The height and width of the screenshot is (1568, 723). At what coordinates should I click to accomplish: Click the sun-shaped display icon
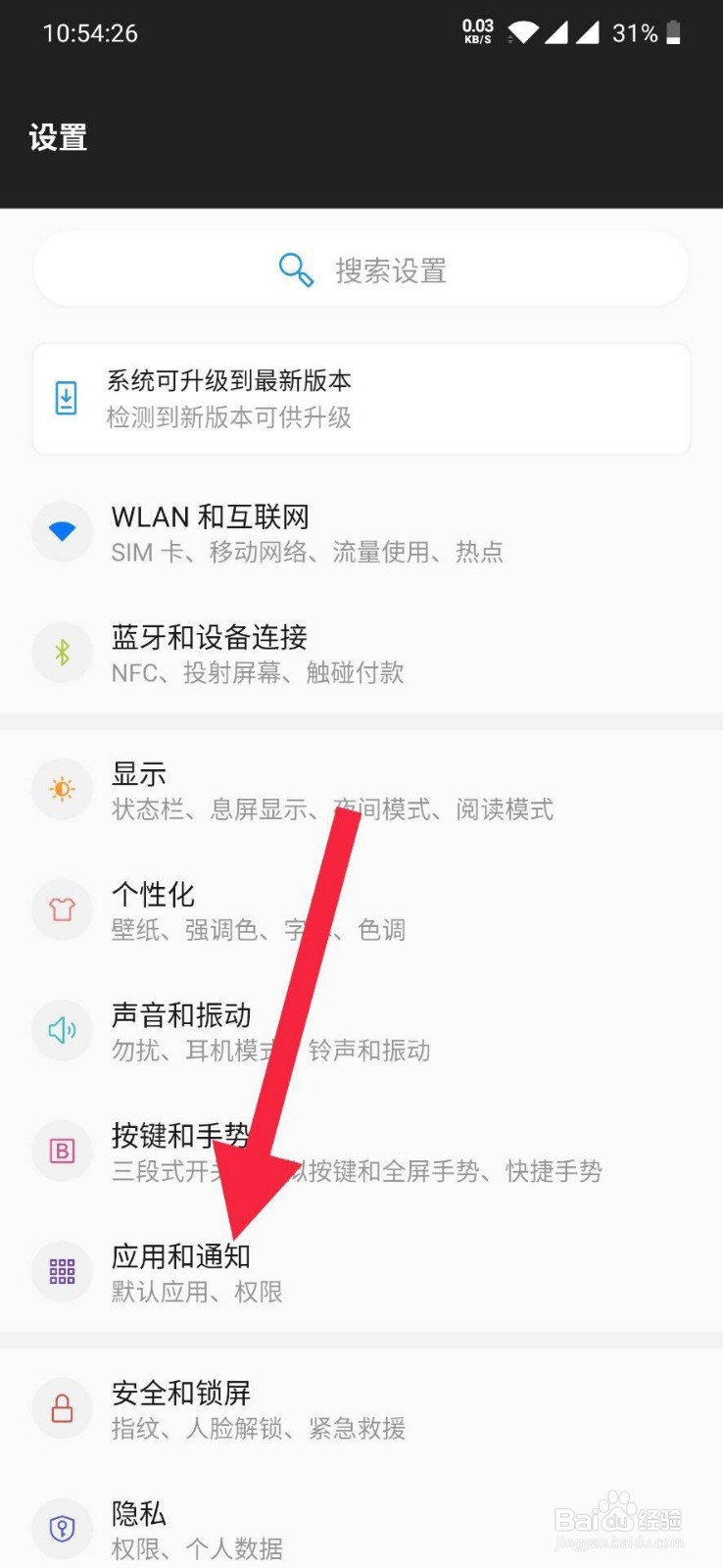(62, 788)
